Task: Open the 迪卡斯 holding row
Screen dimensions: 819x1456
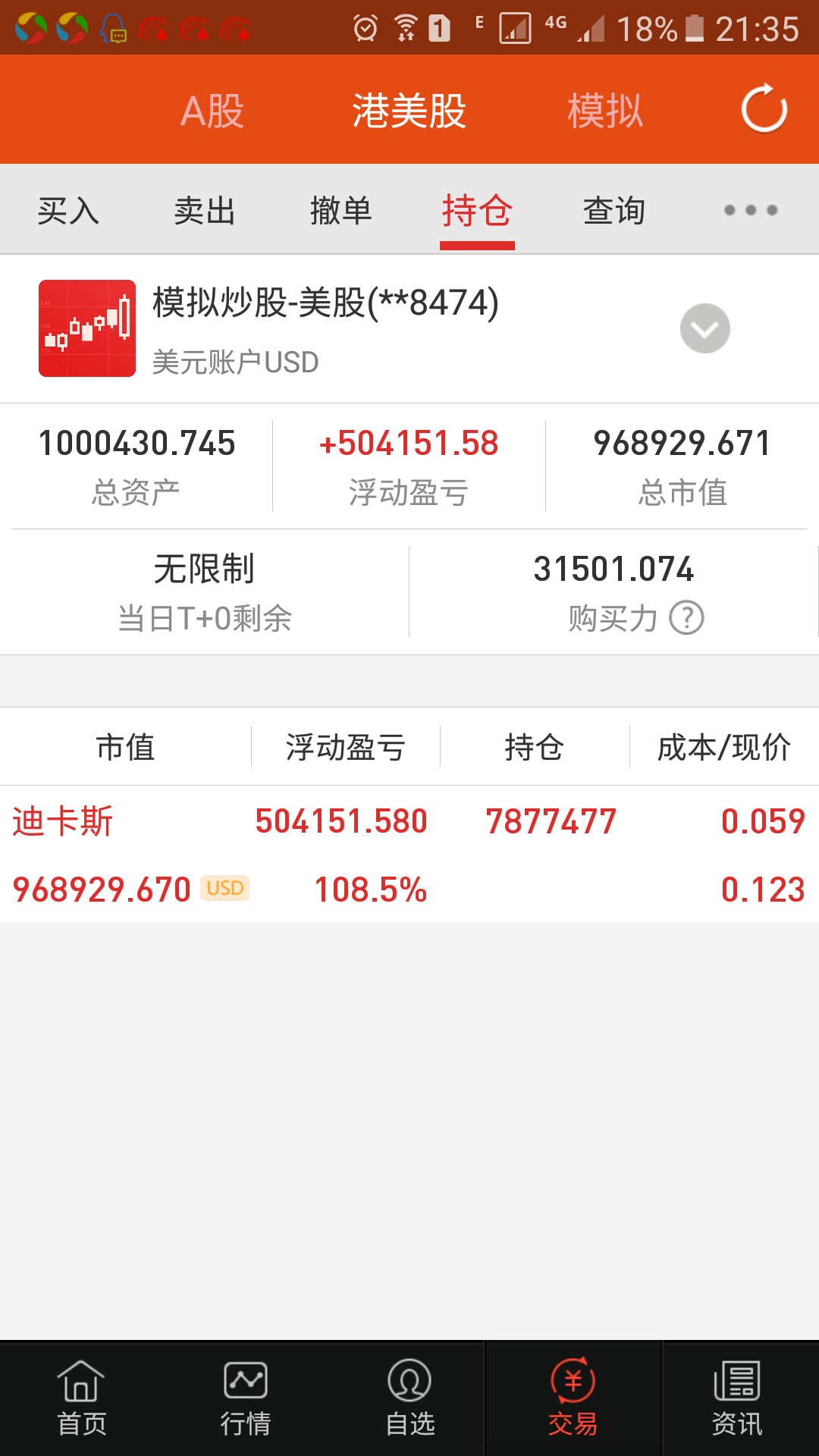Action: click(x=409, y=854)
